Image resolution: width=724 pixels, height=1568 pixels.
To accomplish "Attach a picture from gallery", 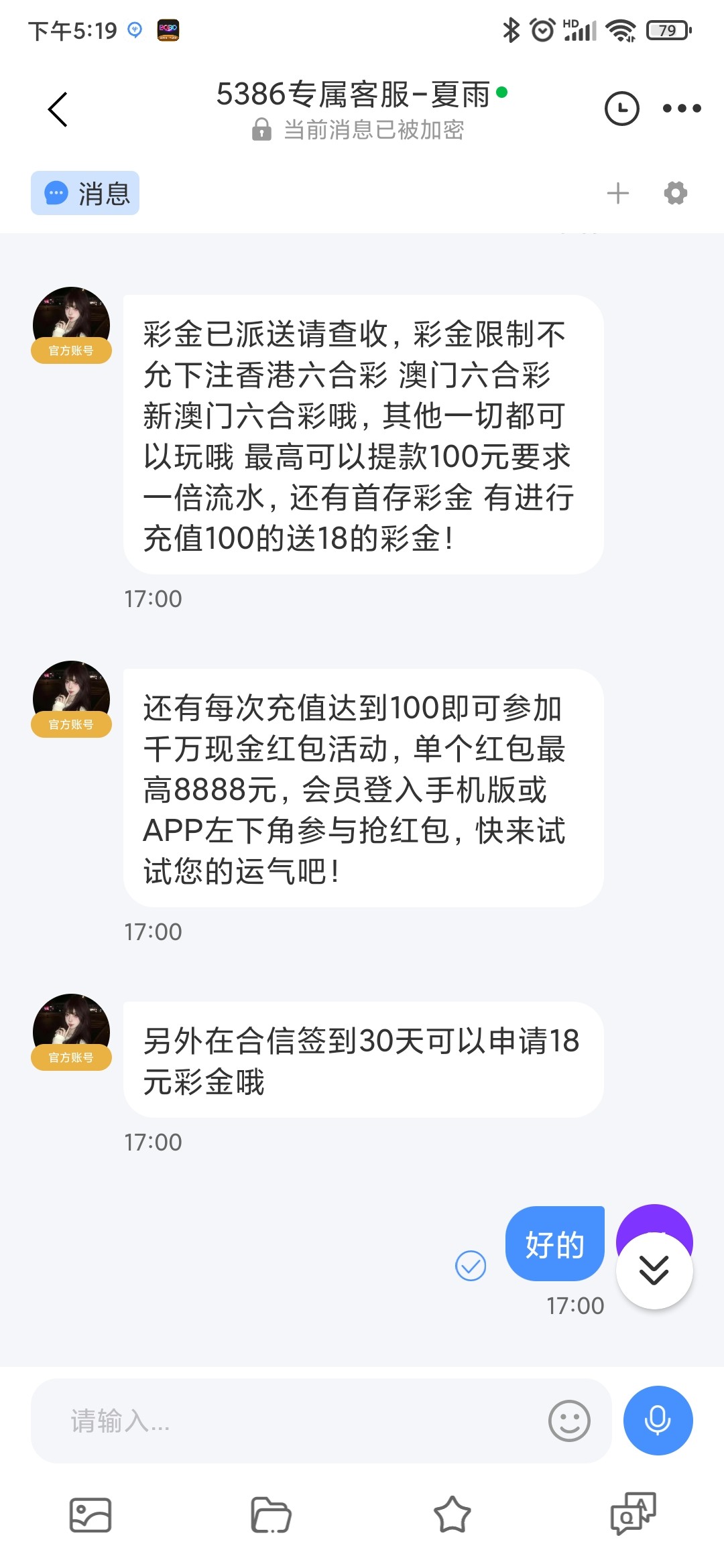I will [90, 1515].
